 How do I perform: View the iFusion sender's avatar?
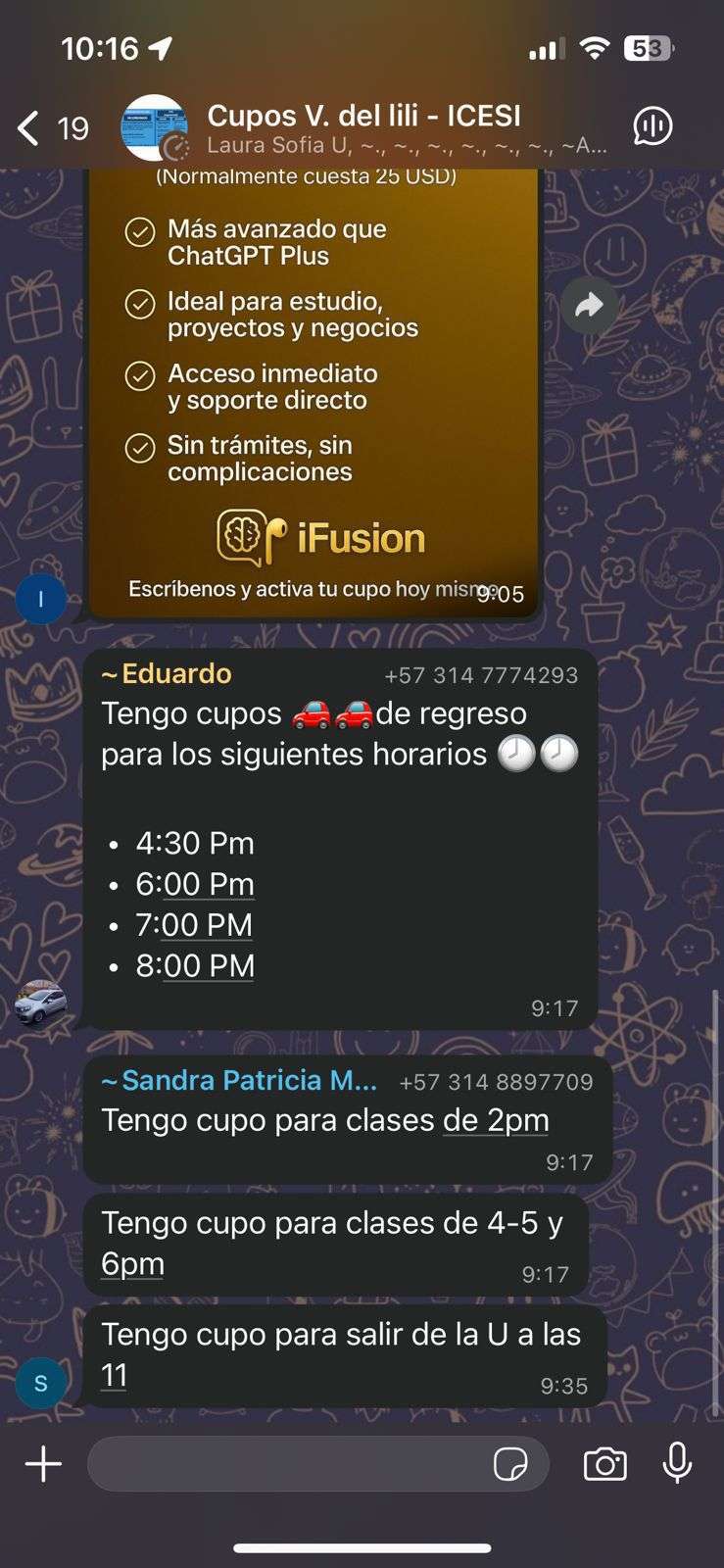(41, 599)
